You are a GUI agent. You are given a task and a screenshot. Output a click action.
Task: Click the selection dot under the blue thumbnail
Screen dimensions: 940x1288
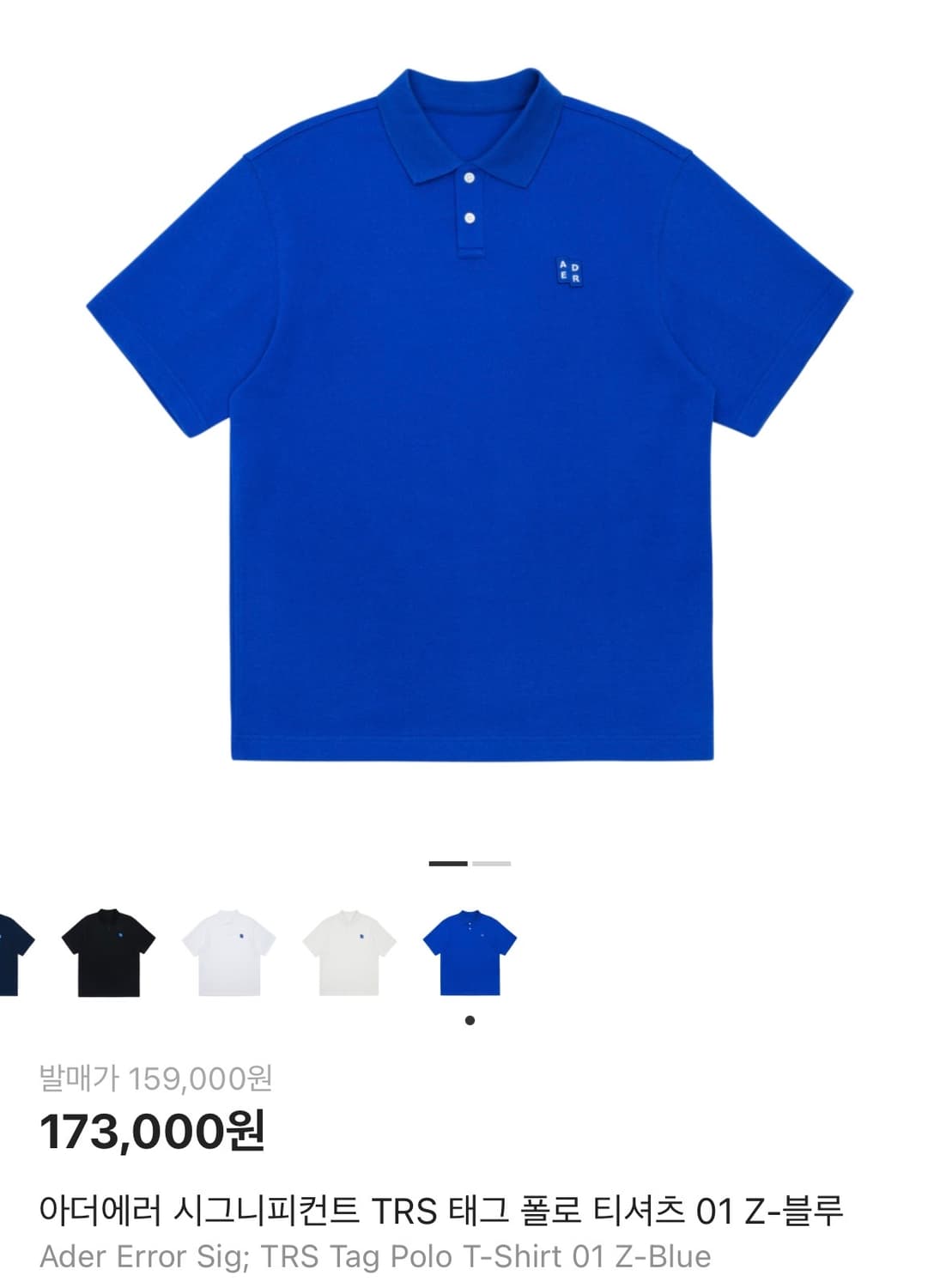[x=470, y=1020]
